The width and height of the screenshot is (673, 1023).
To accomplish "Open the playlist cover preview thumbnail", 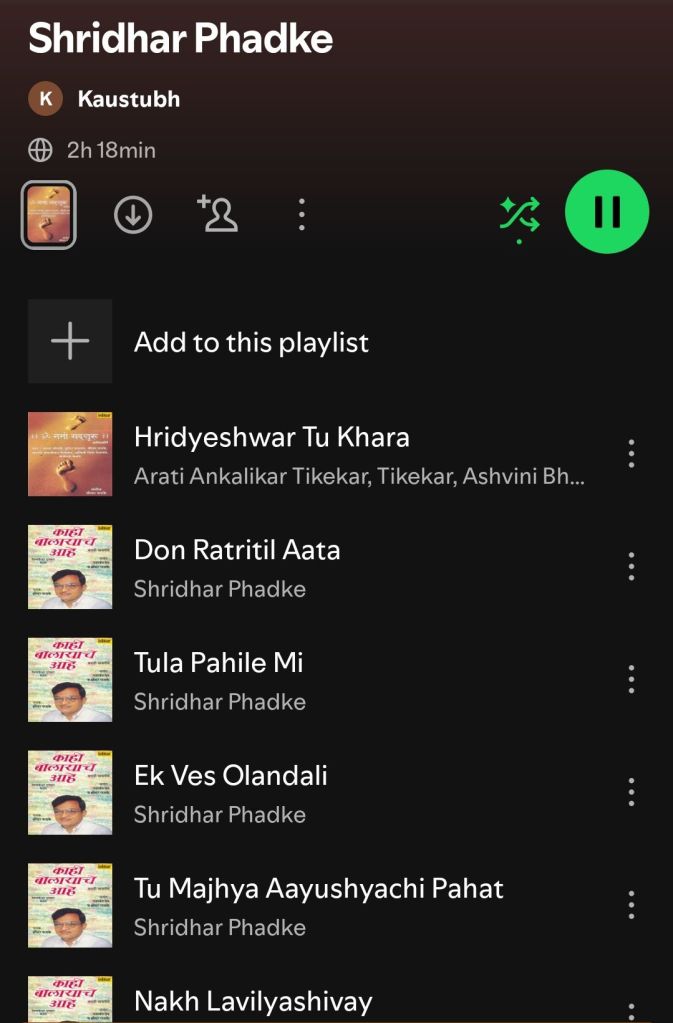I will click(x=49, y=214).
